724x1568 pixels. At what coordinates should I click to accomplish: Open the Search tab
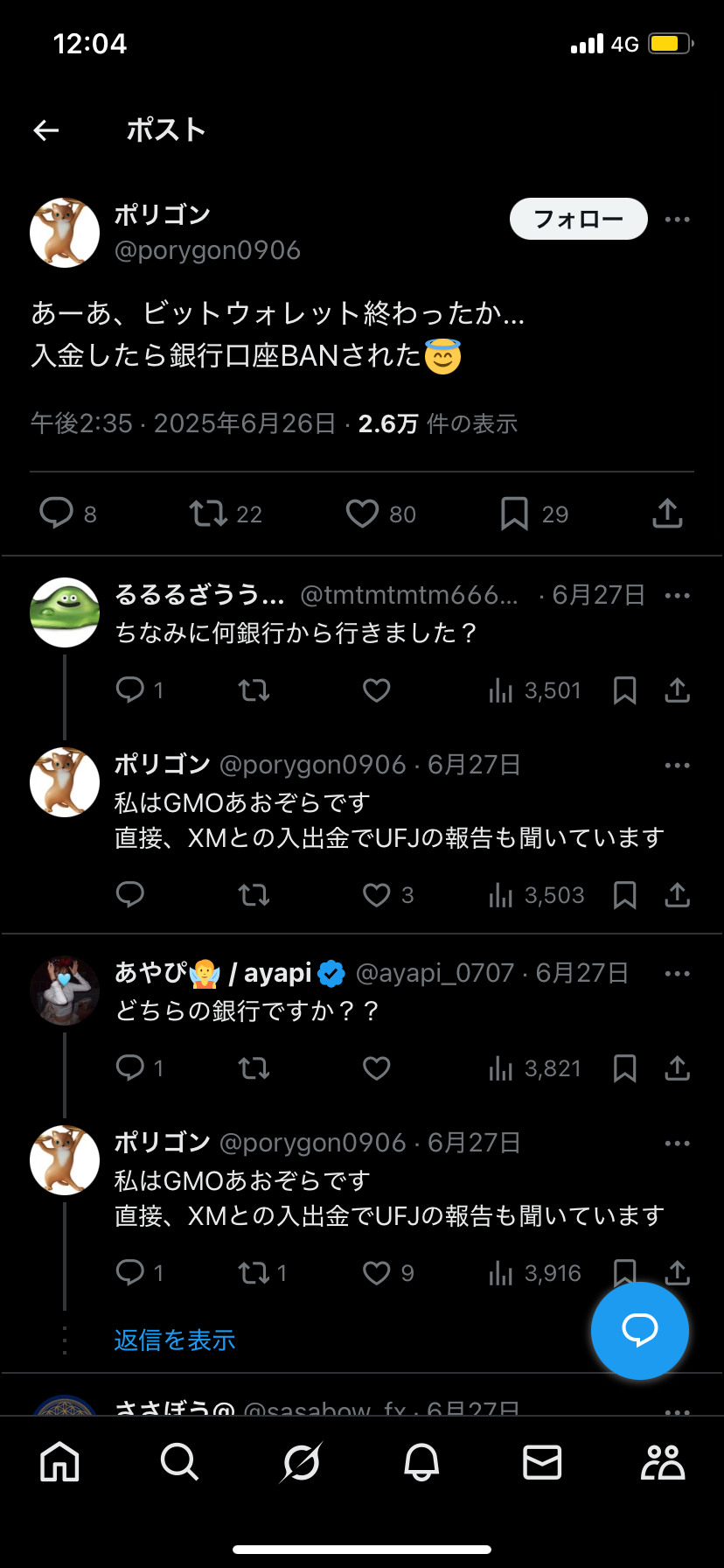(180, 1462)
